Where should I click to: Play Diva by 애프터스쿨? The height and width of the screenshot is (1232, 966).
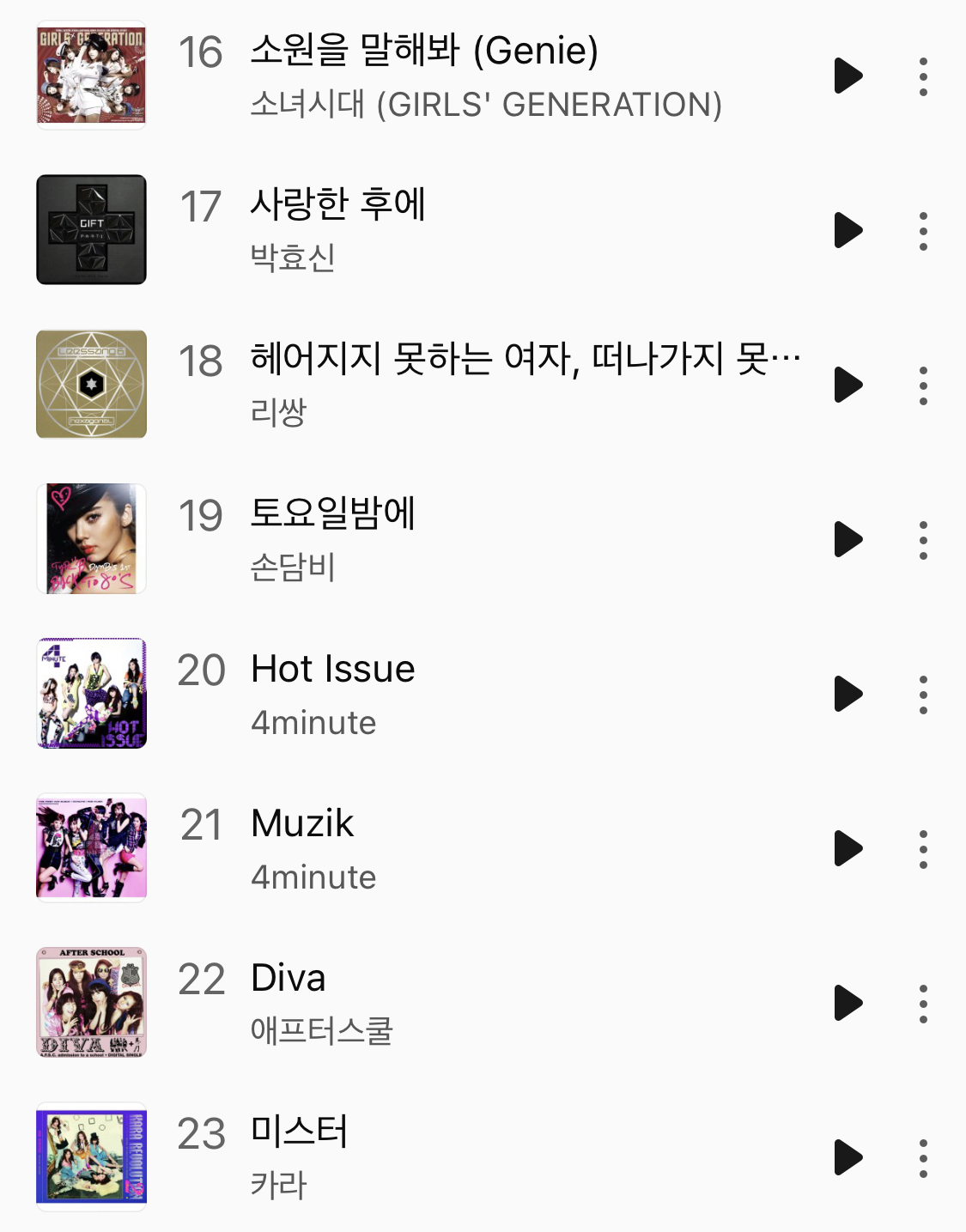(x=850, y=1001)
